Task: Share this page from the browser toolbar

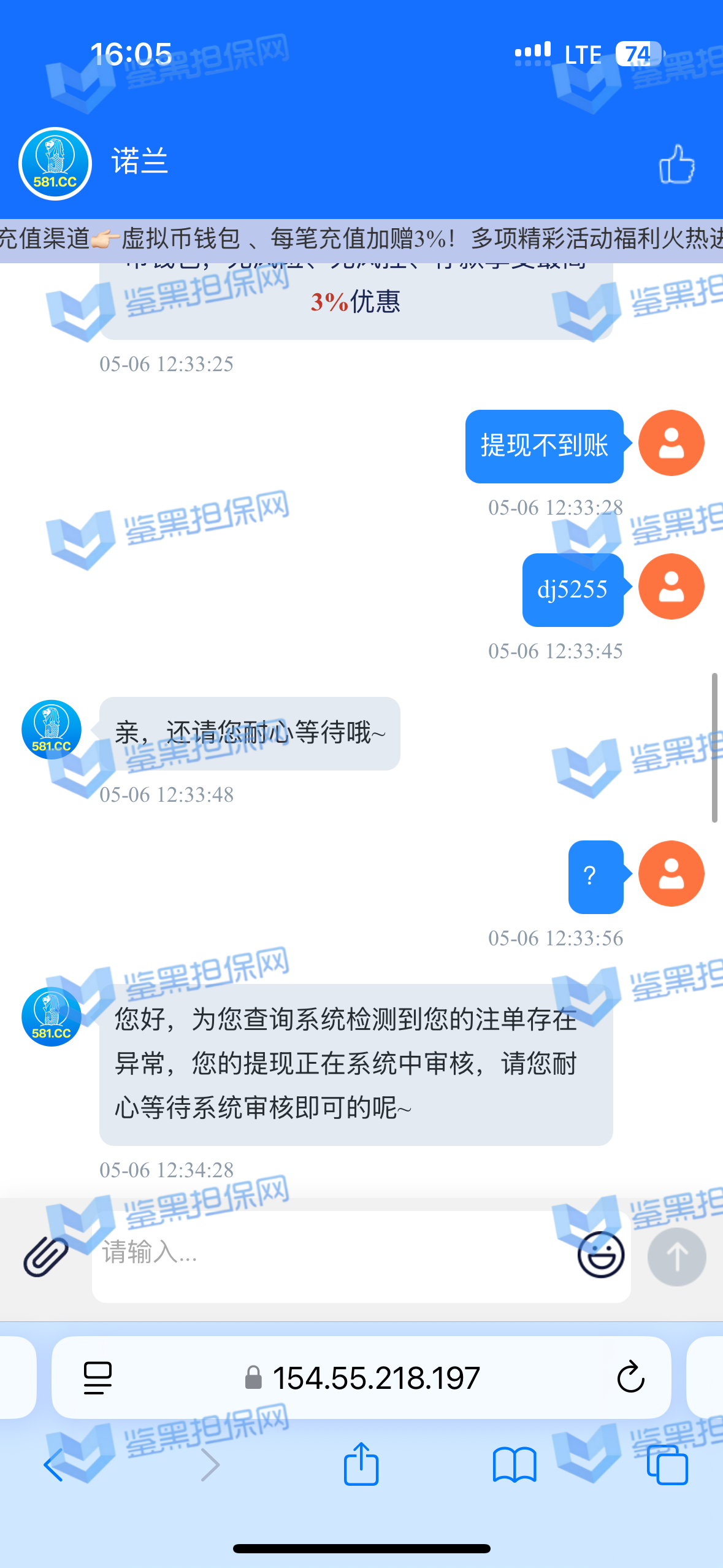Action: 361,1465
